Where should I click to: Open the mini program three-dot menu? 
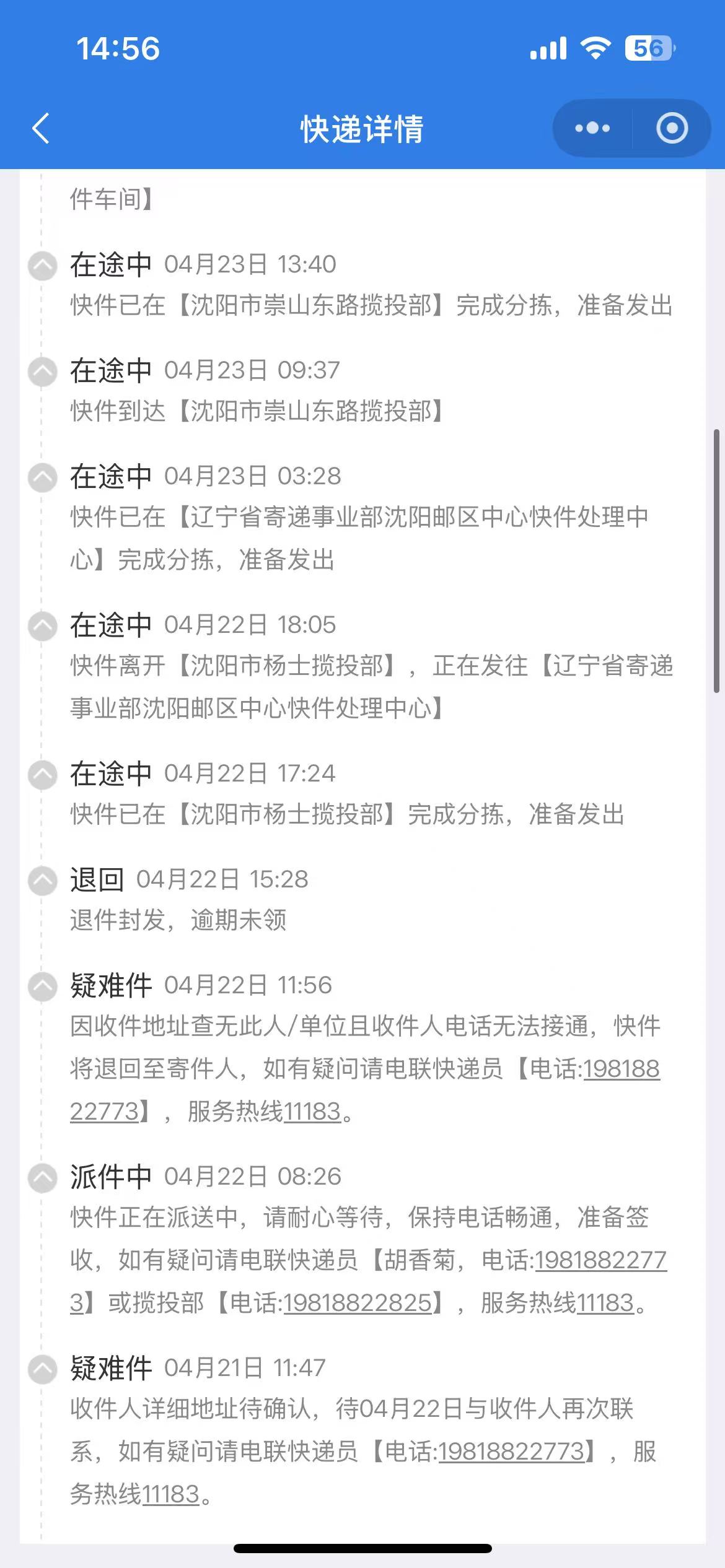(592, 129)
